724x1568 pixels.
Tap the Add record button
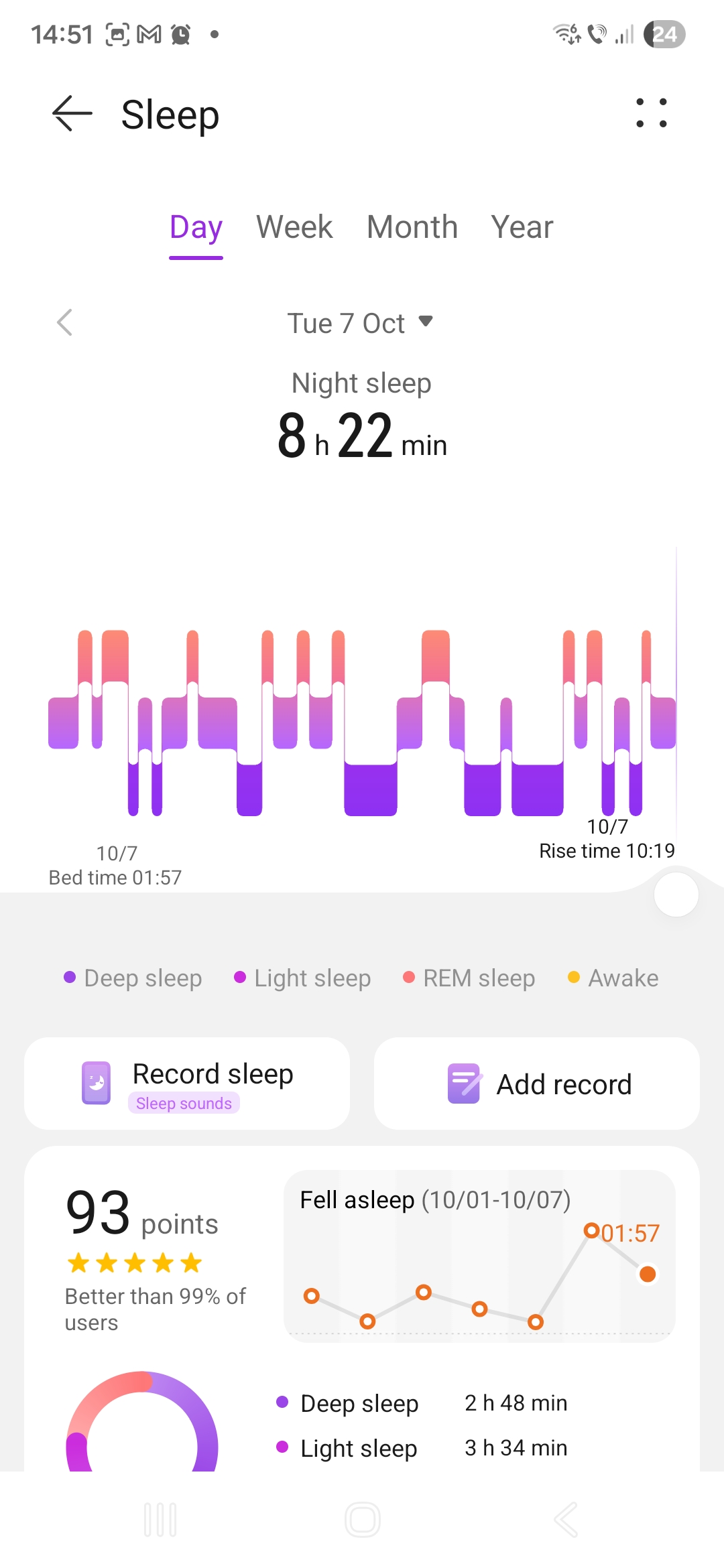tap(537, 1084)
